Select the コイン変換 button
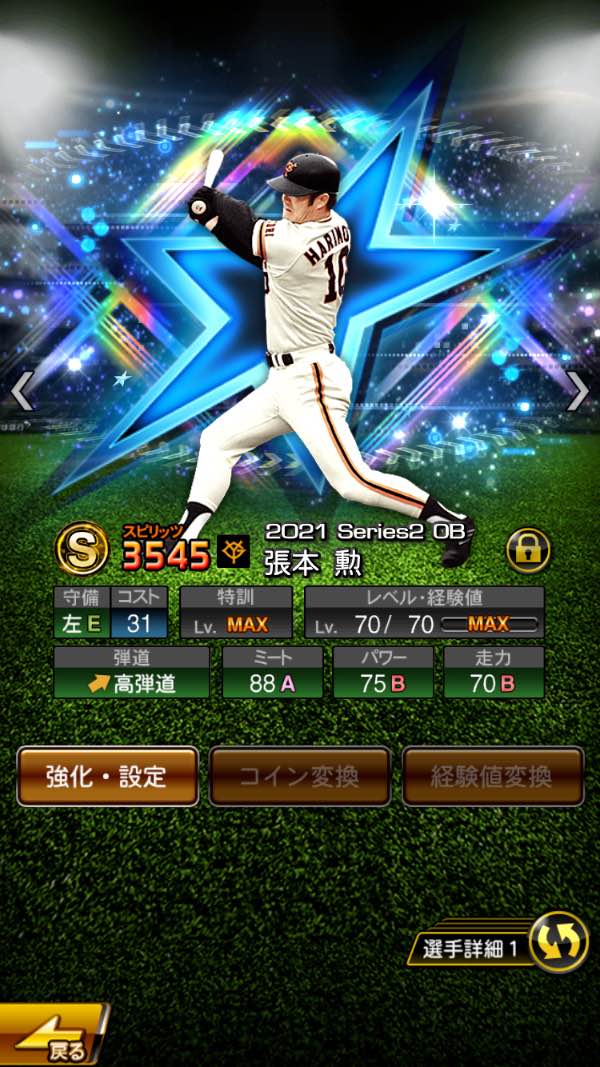 [299, 776]
